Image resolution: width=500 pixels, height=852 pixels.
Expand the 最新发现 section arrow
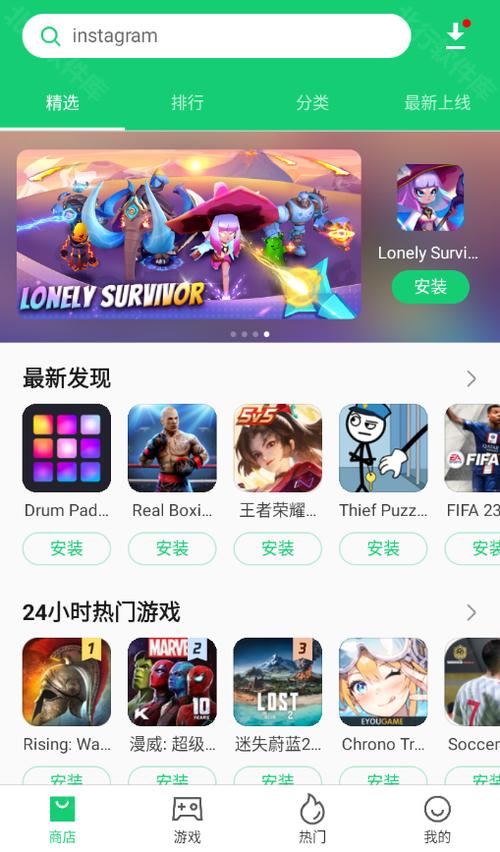click(x=471, y=379)
